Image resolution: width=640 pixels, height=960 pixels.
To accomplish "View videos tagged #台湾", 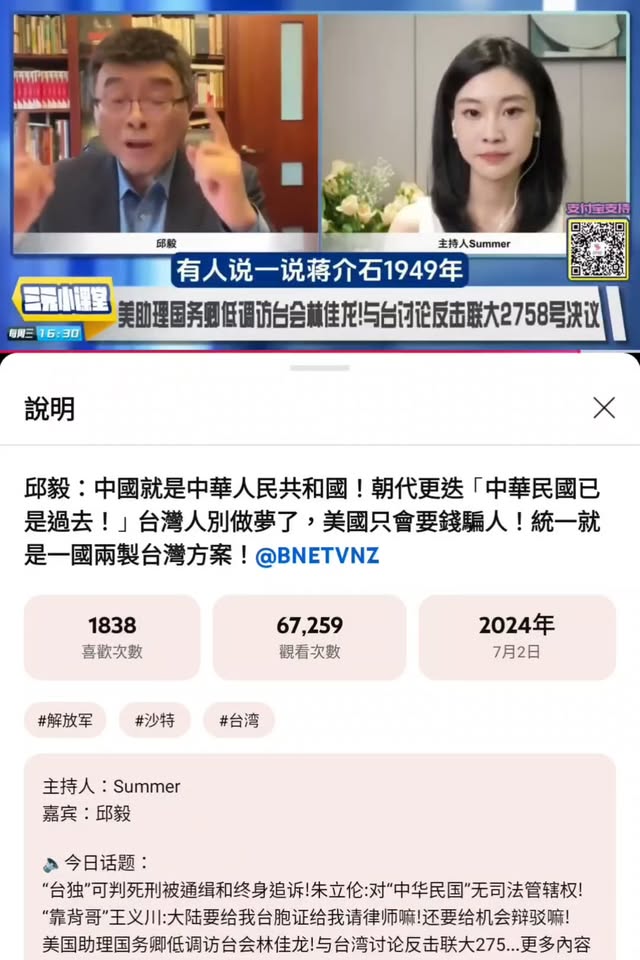I will 239,720.
